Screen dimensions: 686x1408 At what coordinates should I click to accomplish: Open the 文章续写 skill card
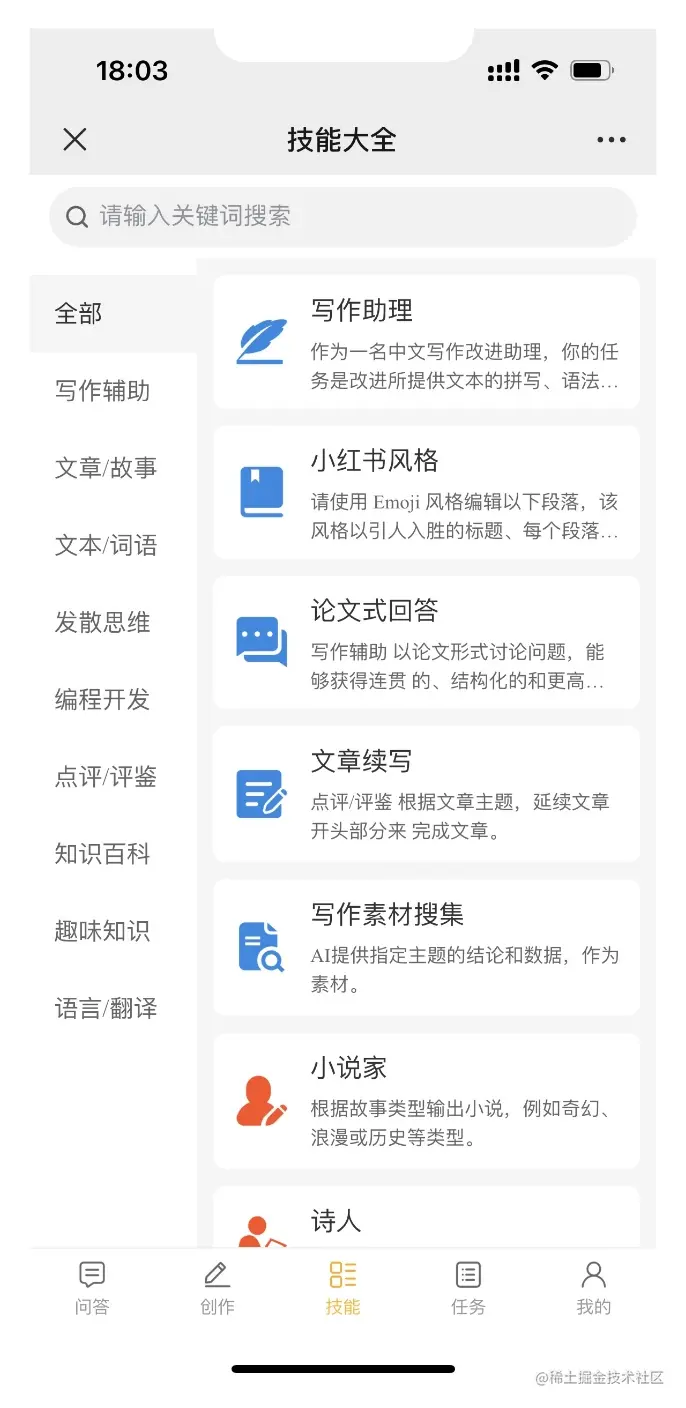click(426, 793)
